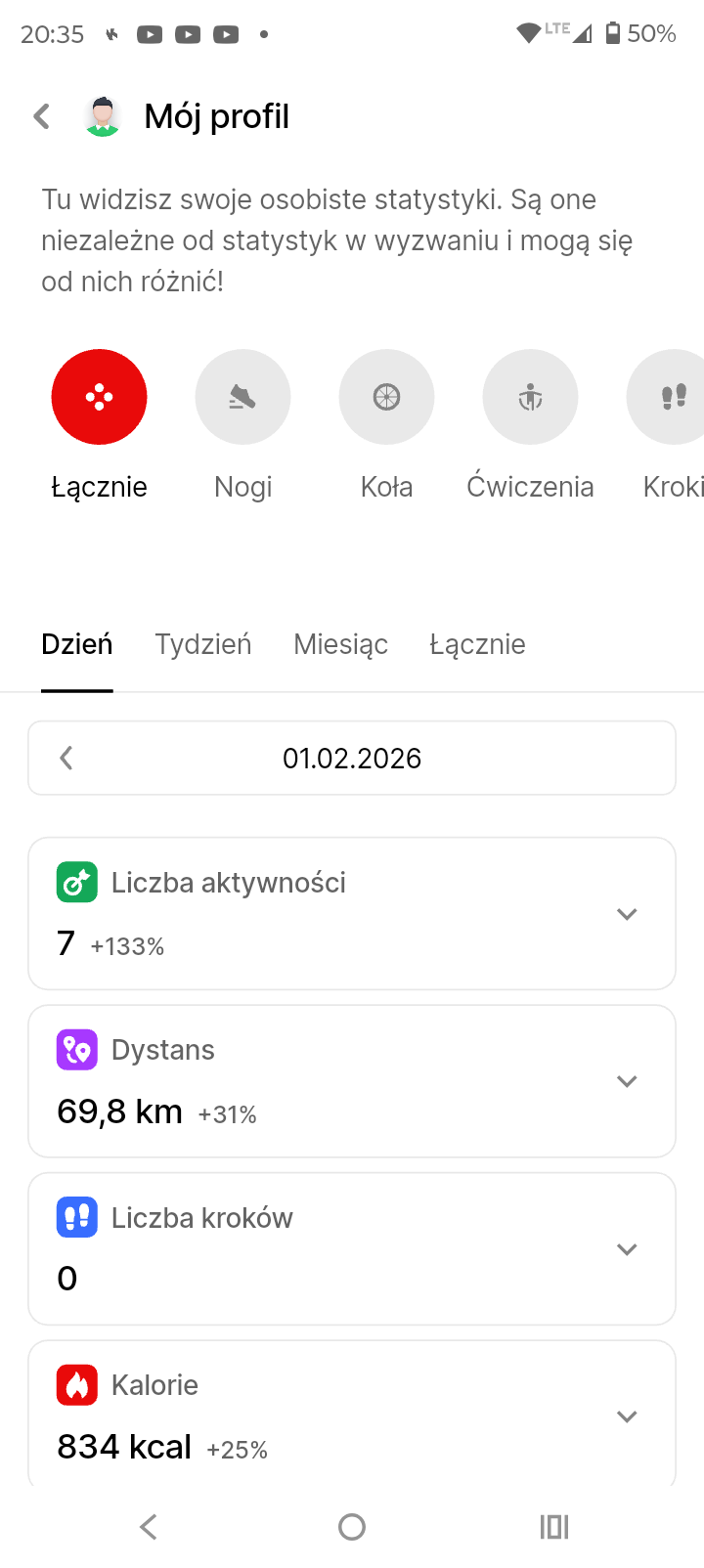Select the Koła activity category
Screen dimensions: 704x1568
tap(386, 397)
